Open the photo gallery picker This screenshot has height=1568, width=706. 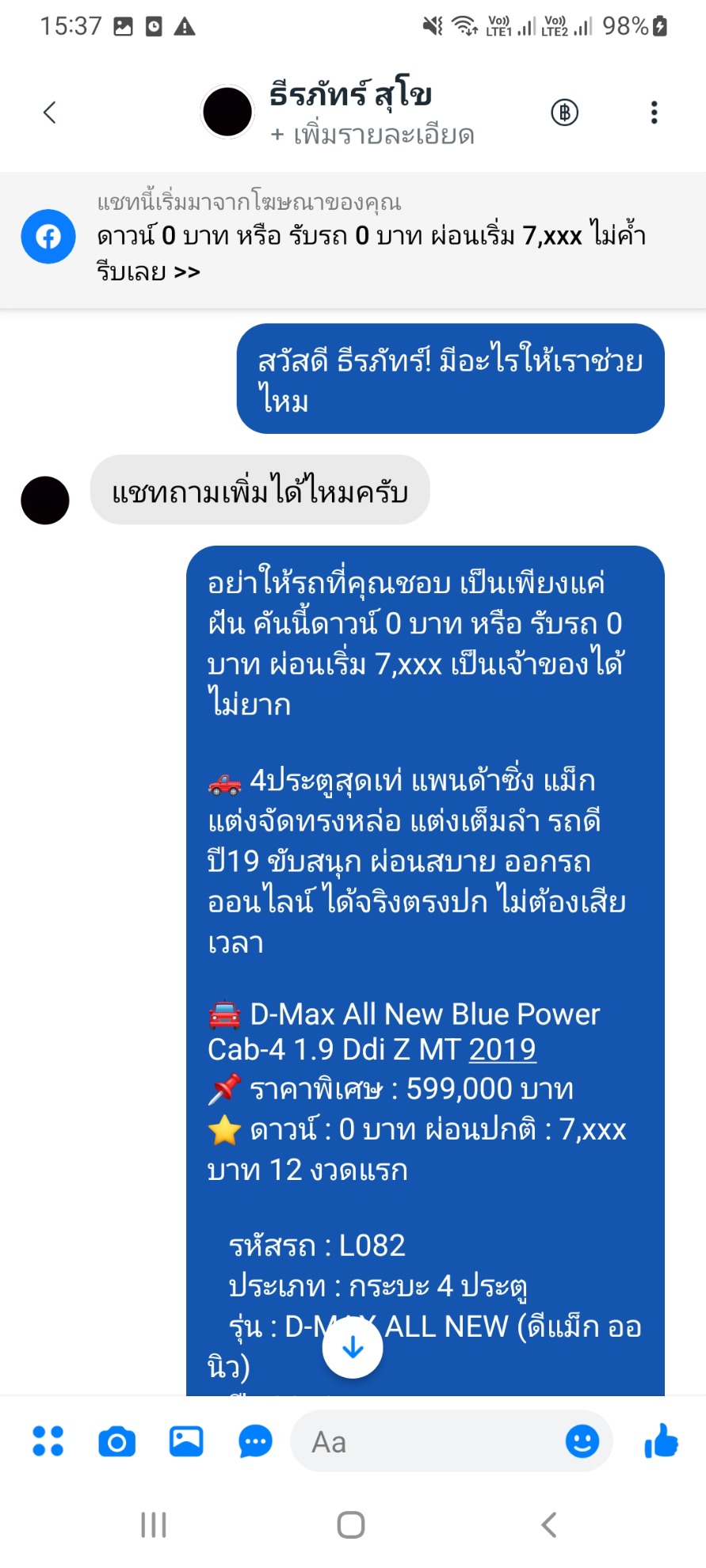pyautogui.click(x=186, y=1441)
